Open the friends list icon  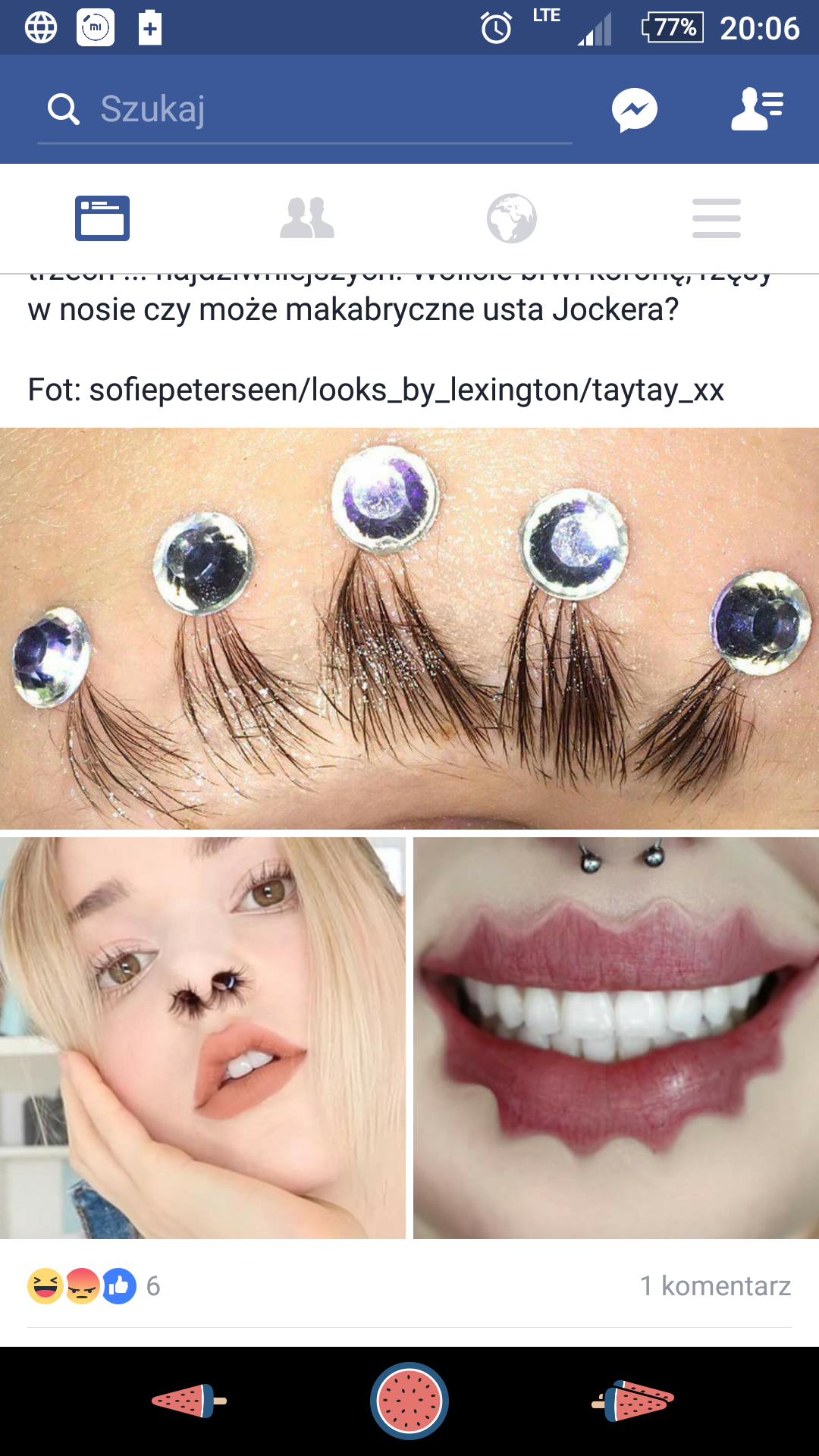pos(757,109)
